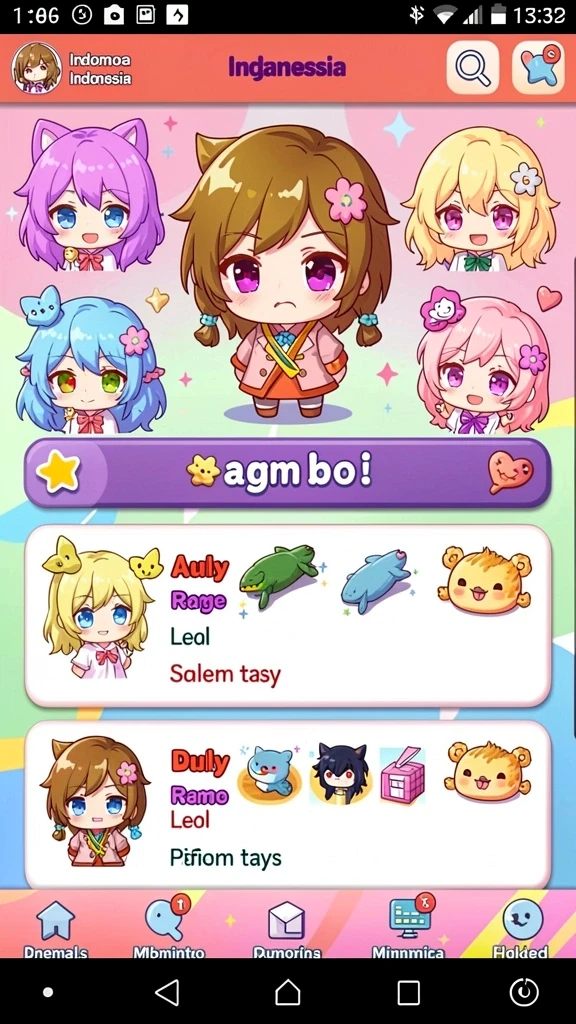Open recent apps from the navigation bar
This screenshot has width=576, height=1024.
tap(408, 993)
